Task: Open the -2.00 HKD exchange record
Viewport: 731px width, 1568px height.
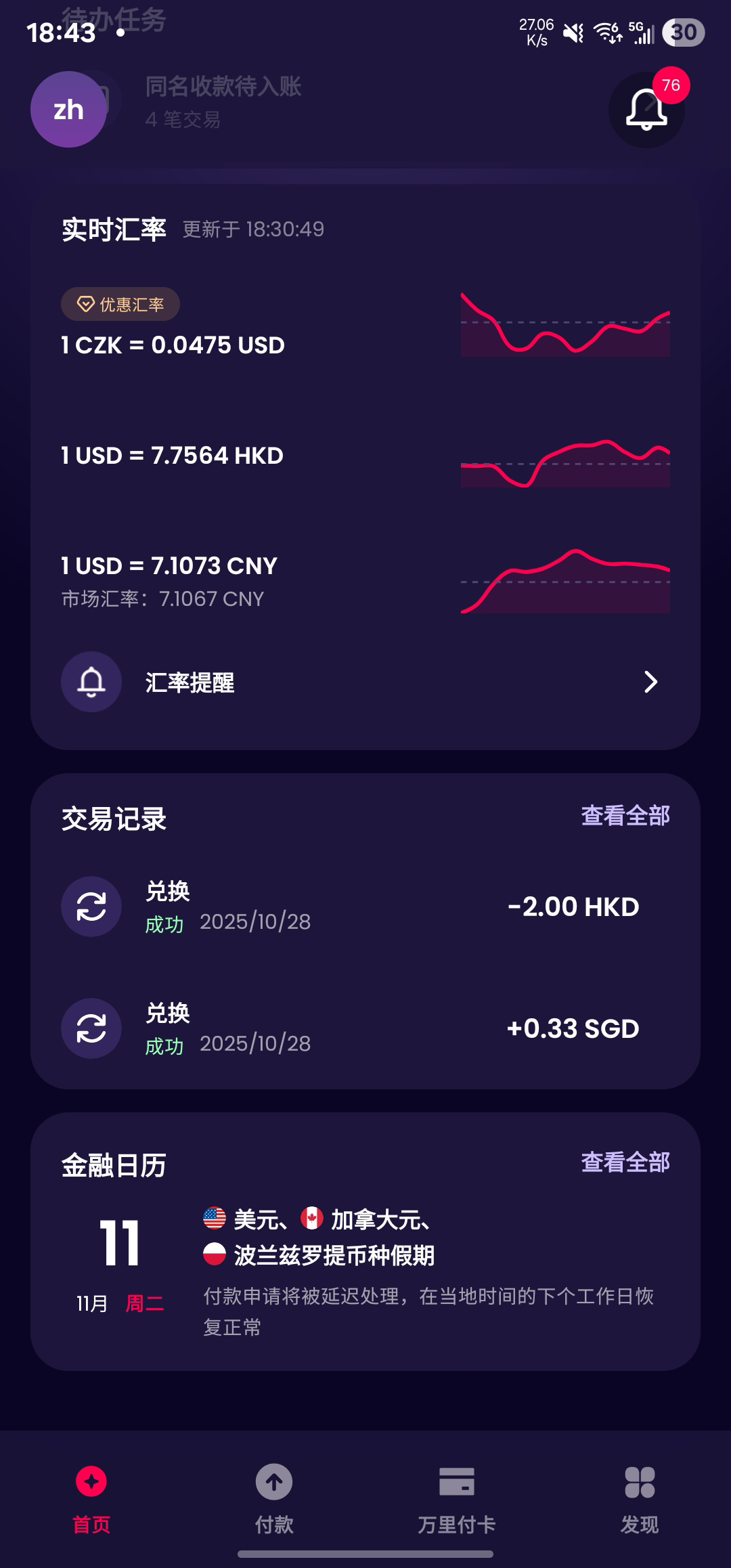Action: pyautogui.click(x=365, y=907)
